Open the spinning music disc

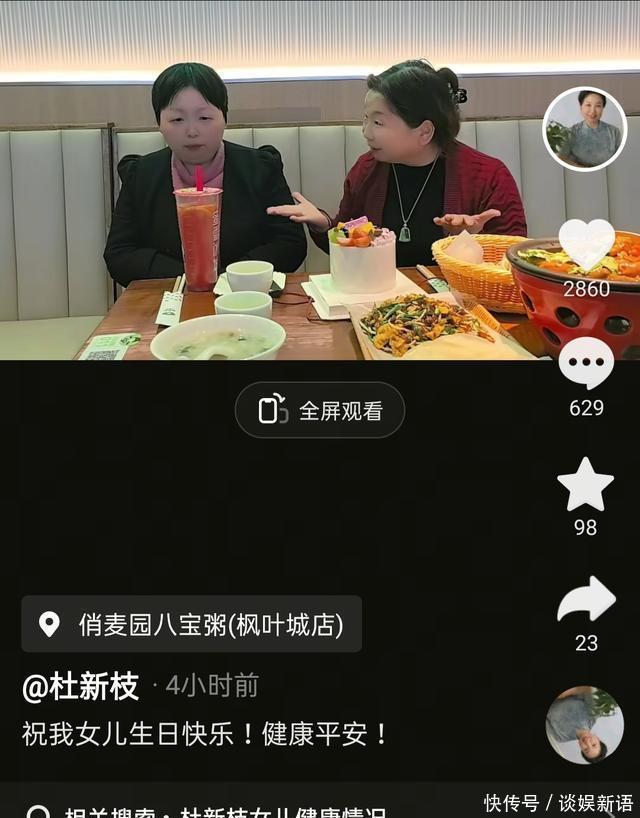click(x=584, y=725)
